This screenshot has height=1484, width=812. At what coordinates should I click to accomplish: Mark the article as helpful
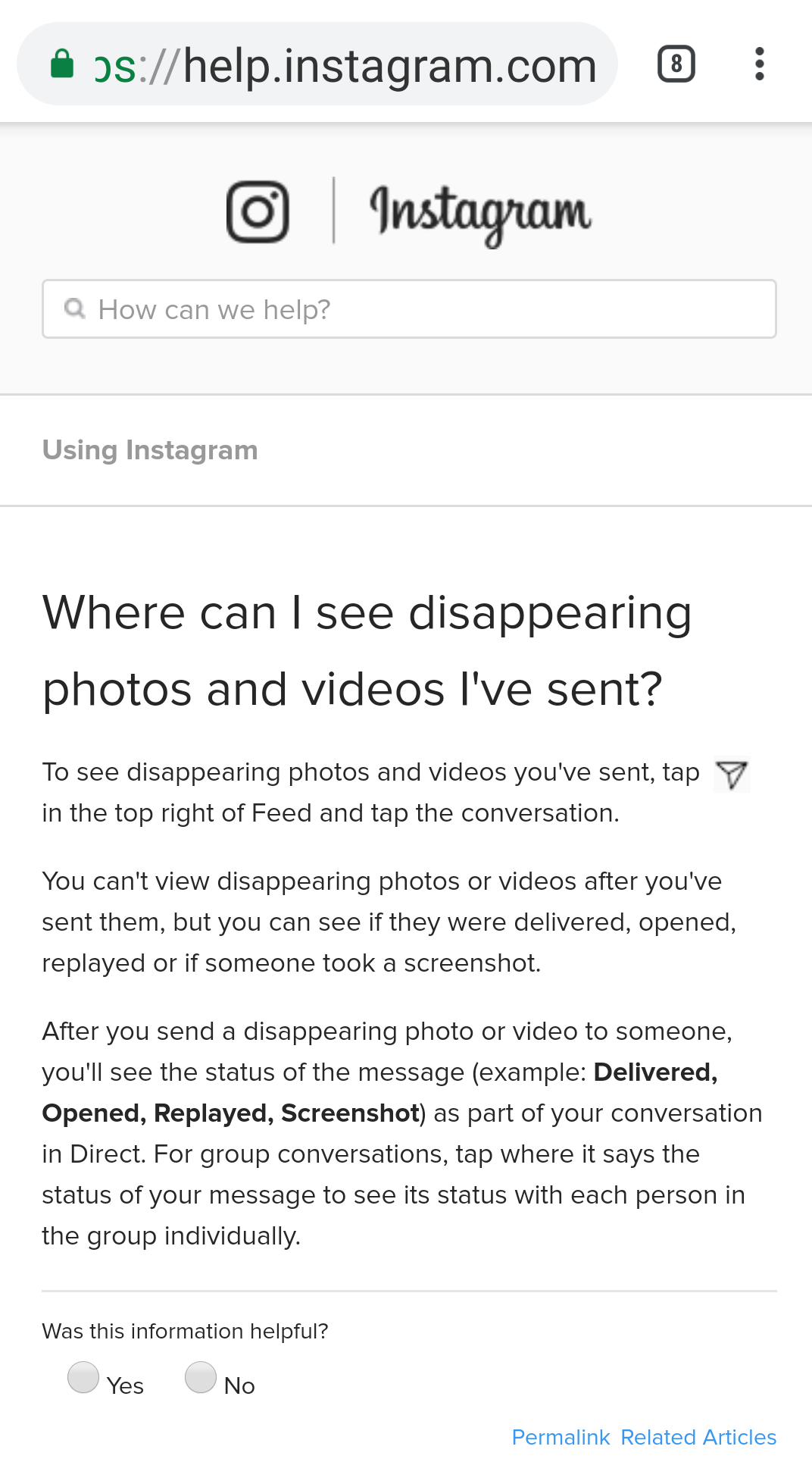pos(83,1376)
